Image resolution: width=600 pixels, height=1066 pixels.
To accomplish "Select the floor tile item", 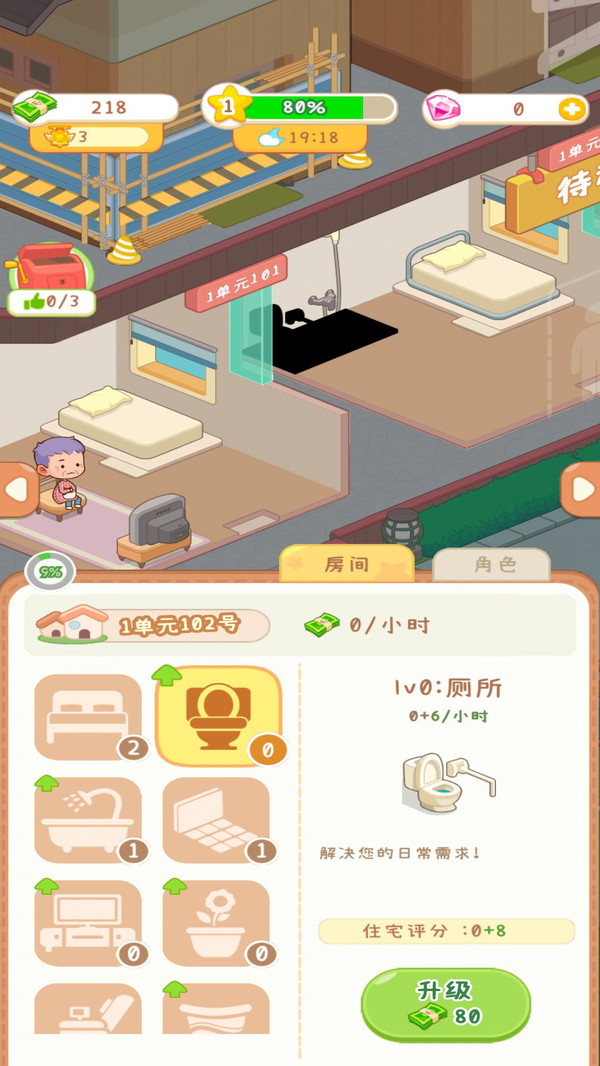I will tap(216, 821).
